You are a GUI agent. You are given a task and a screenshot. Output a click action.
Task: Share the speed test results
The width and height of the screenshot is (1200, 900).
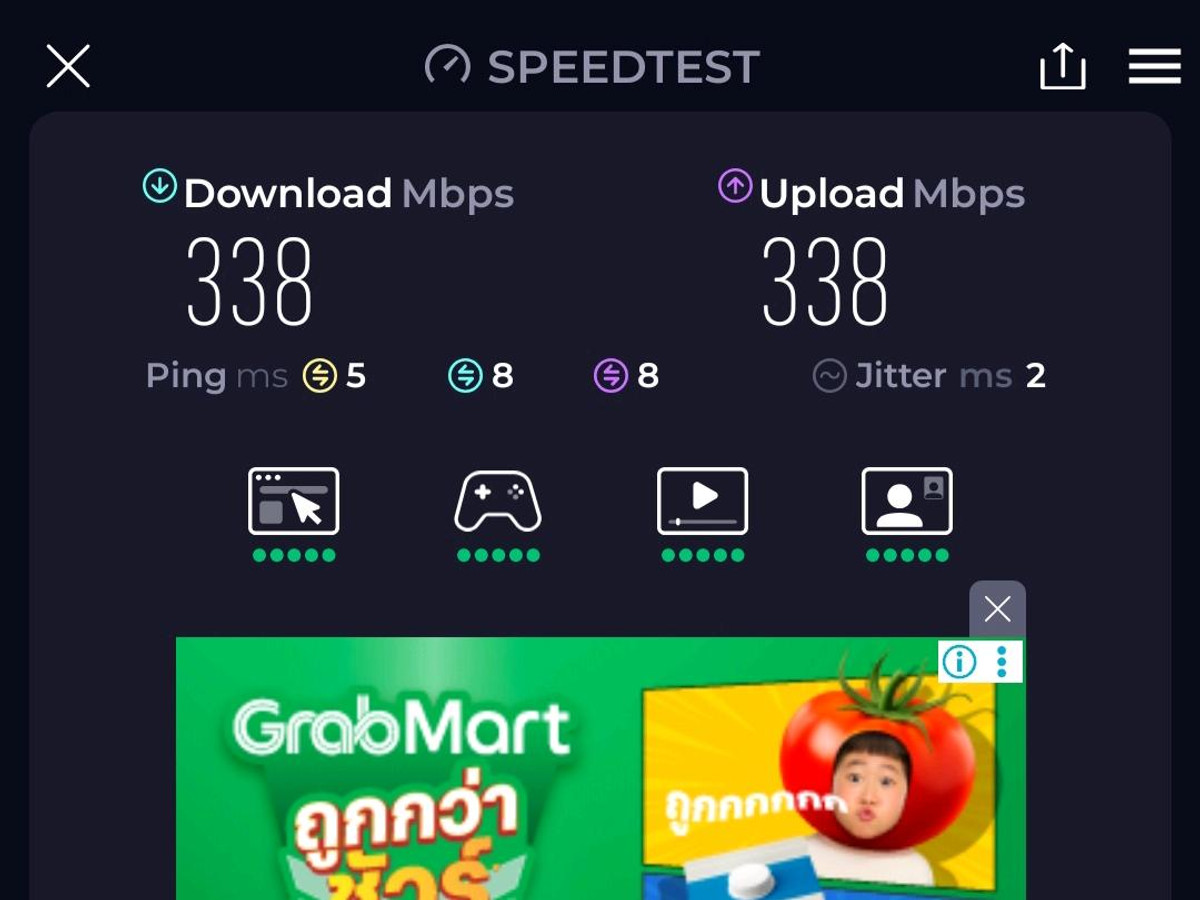tap(1062, 66)
